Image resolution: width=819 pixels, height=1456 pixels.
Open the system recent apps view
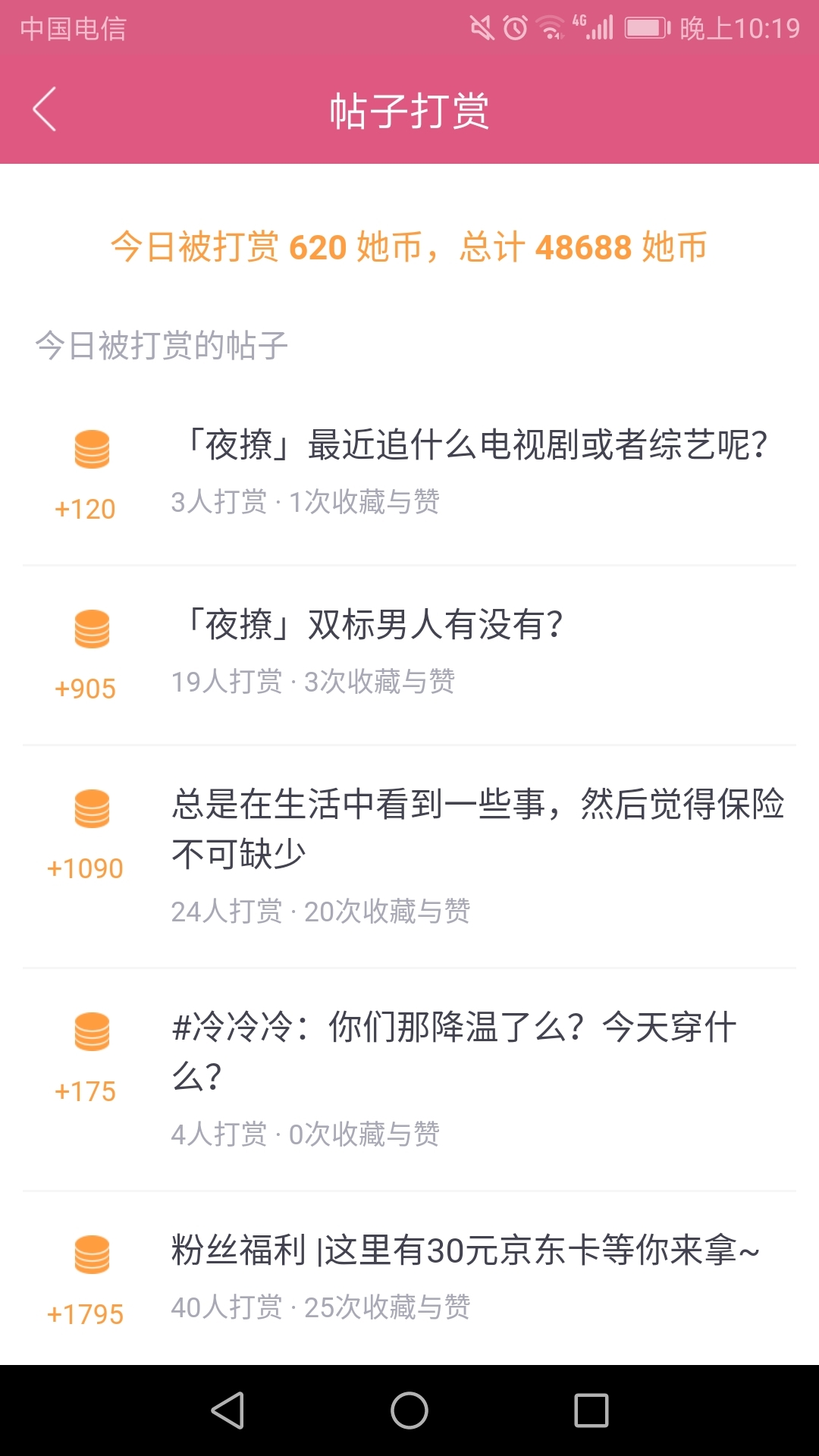591,1410
